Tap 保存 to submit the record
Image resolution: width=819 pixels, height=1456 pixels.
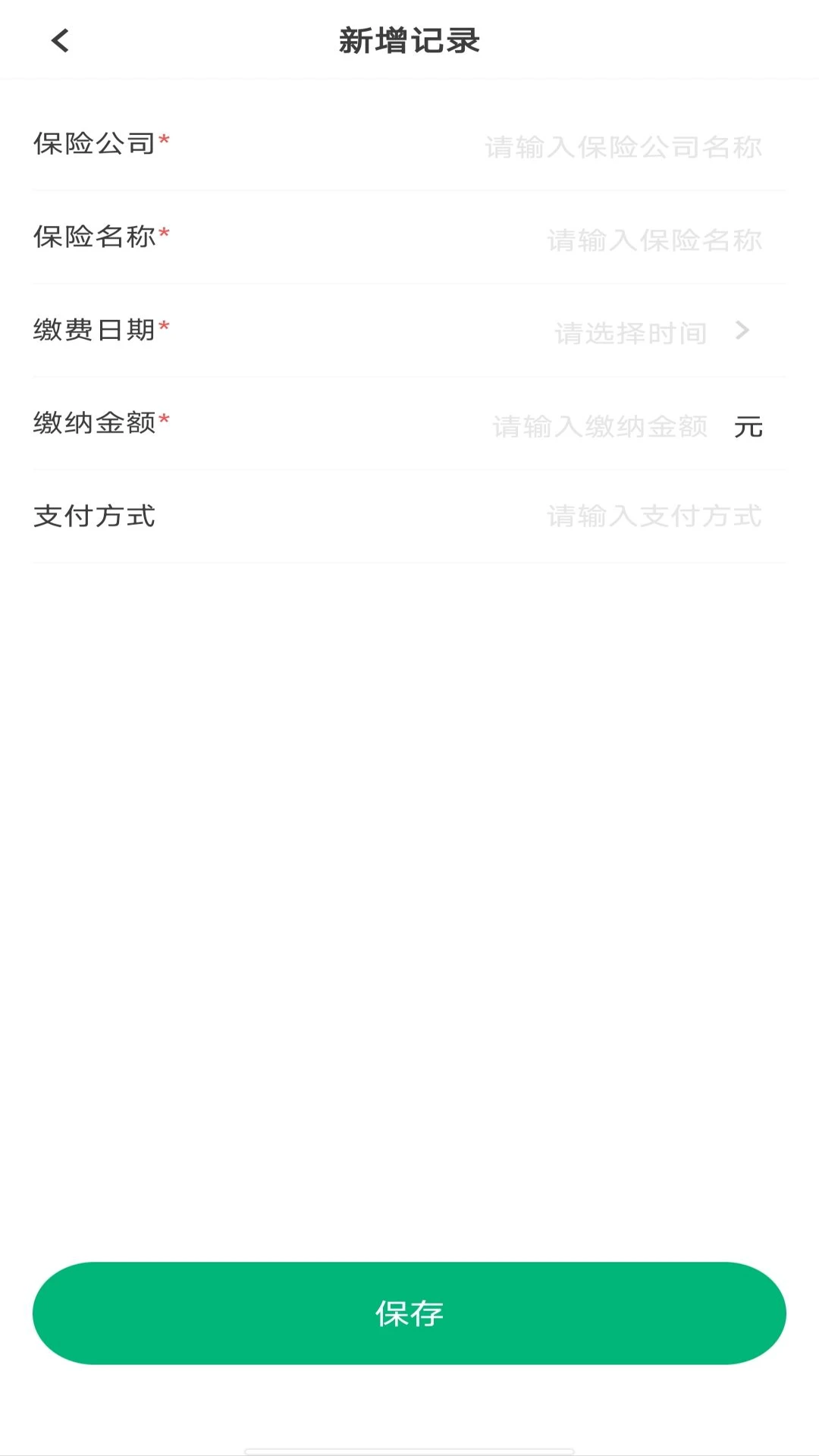(409, 1313)
